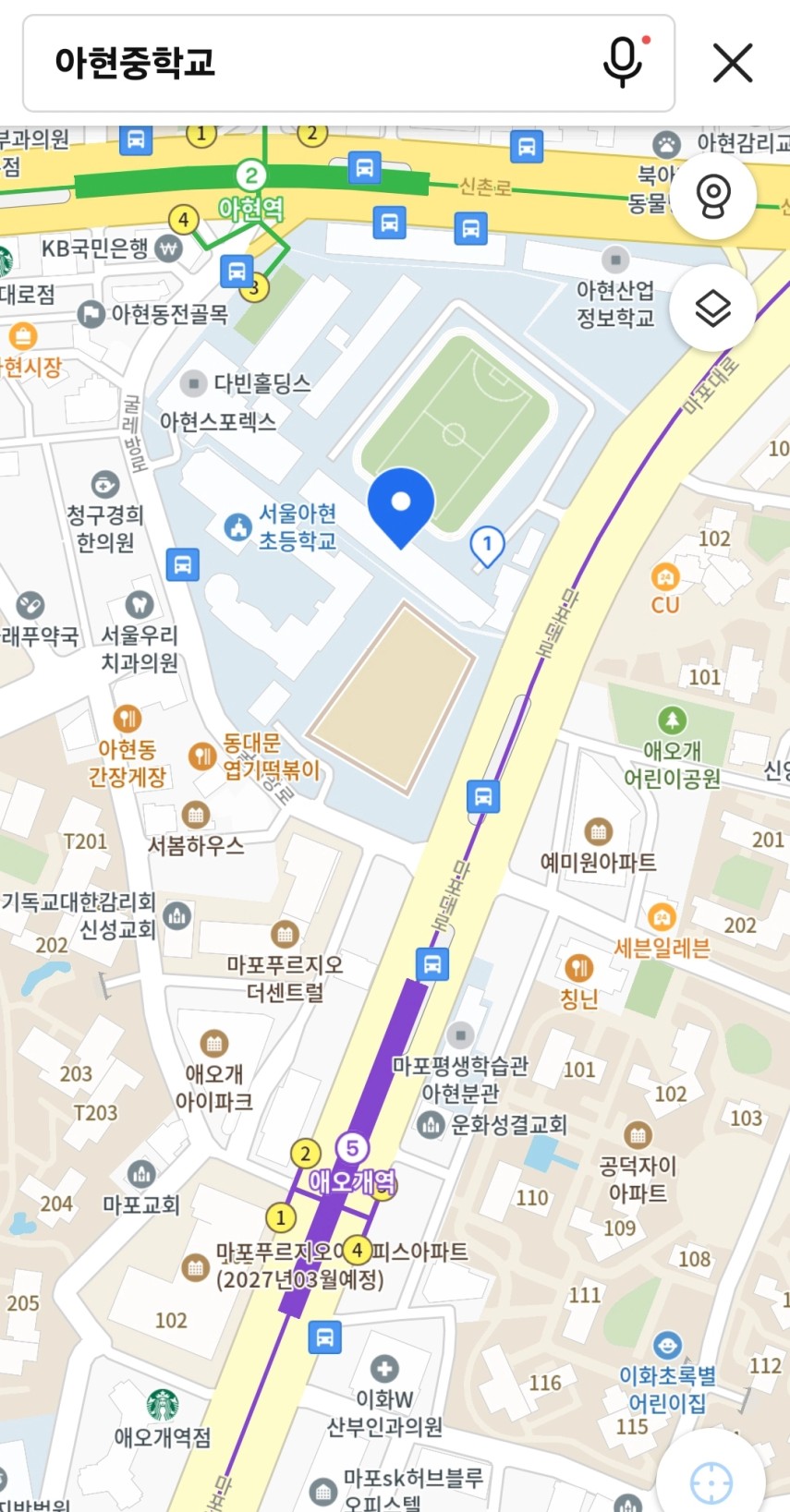Tap the 이화W산부인과의원 clinic marker
Viewport: 790px width, 1512px height.
point(384,1368)
